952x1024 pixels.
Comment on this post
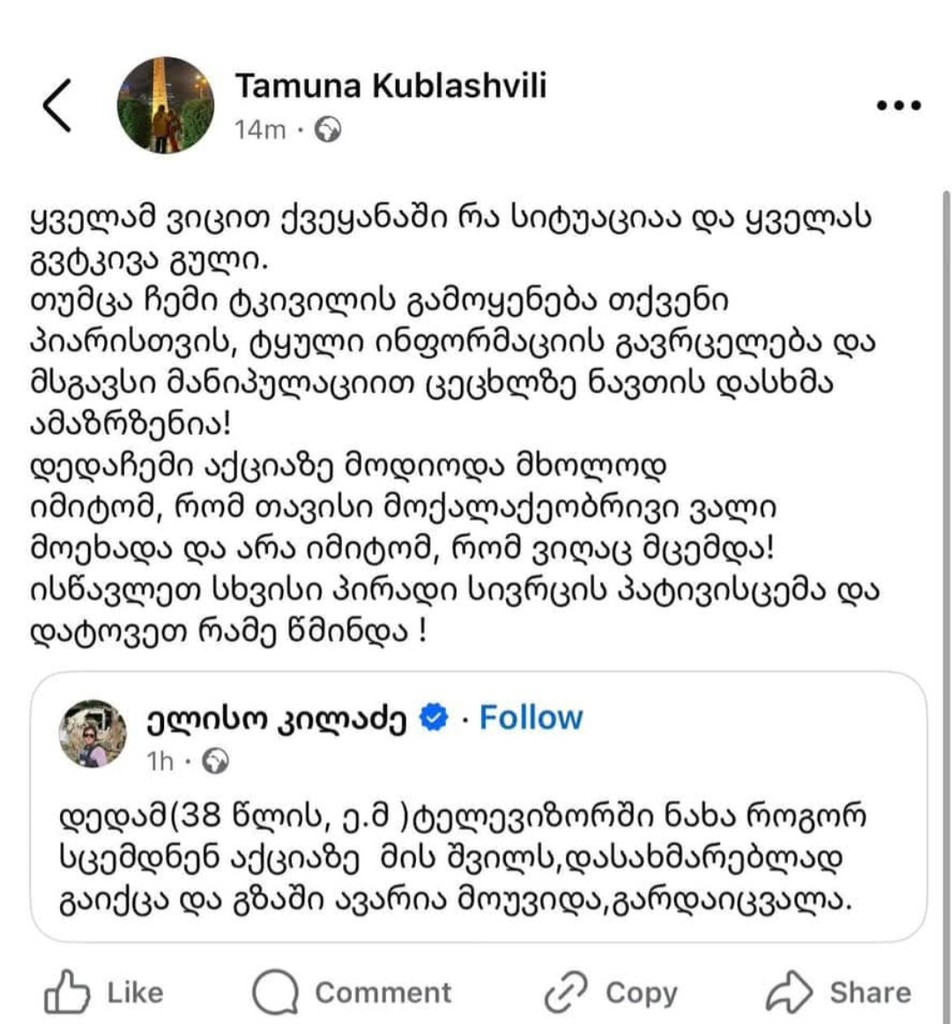[352, 992]
